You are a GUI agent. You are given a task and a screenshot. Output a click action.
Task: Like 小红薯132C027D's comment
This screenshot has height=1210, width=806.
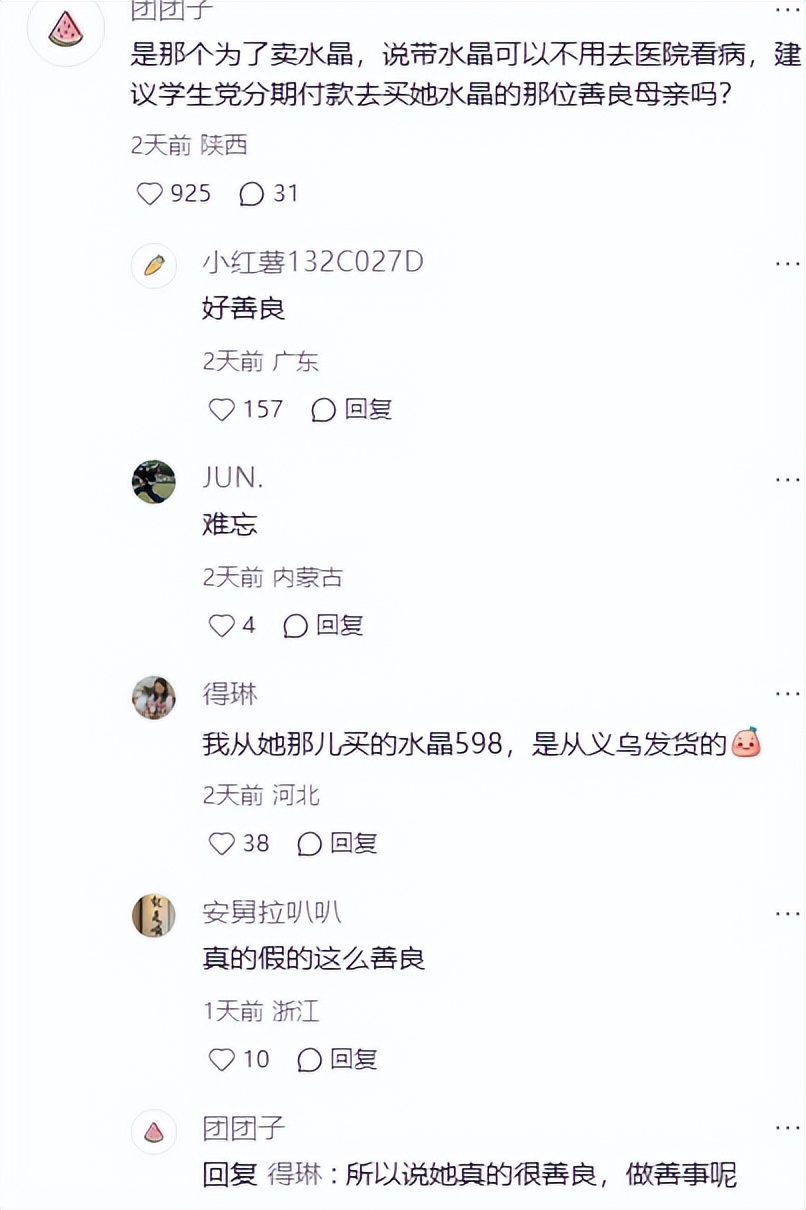[x=221, y=409]
